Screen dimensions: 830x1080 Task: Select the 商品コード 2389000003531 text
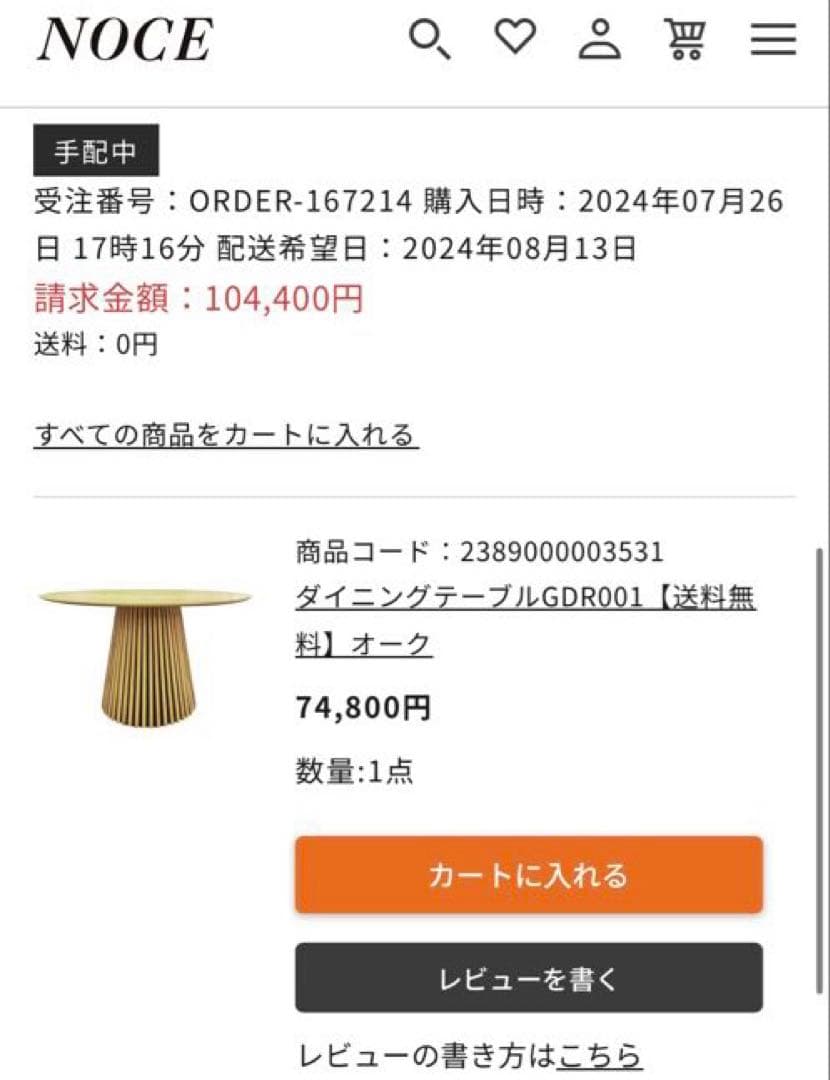pos(478,550)
